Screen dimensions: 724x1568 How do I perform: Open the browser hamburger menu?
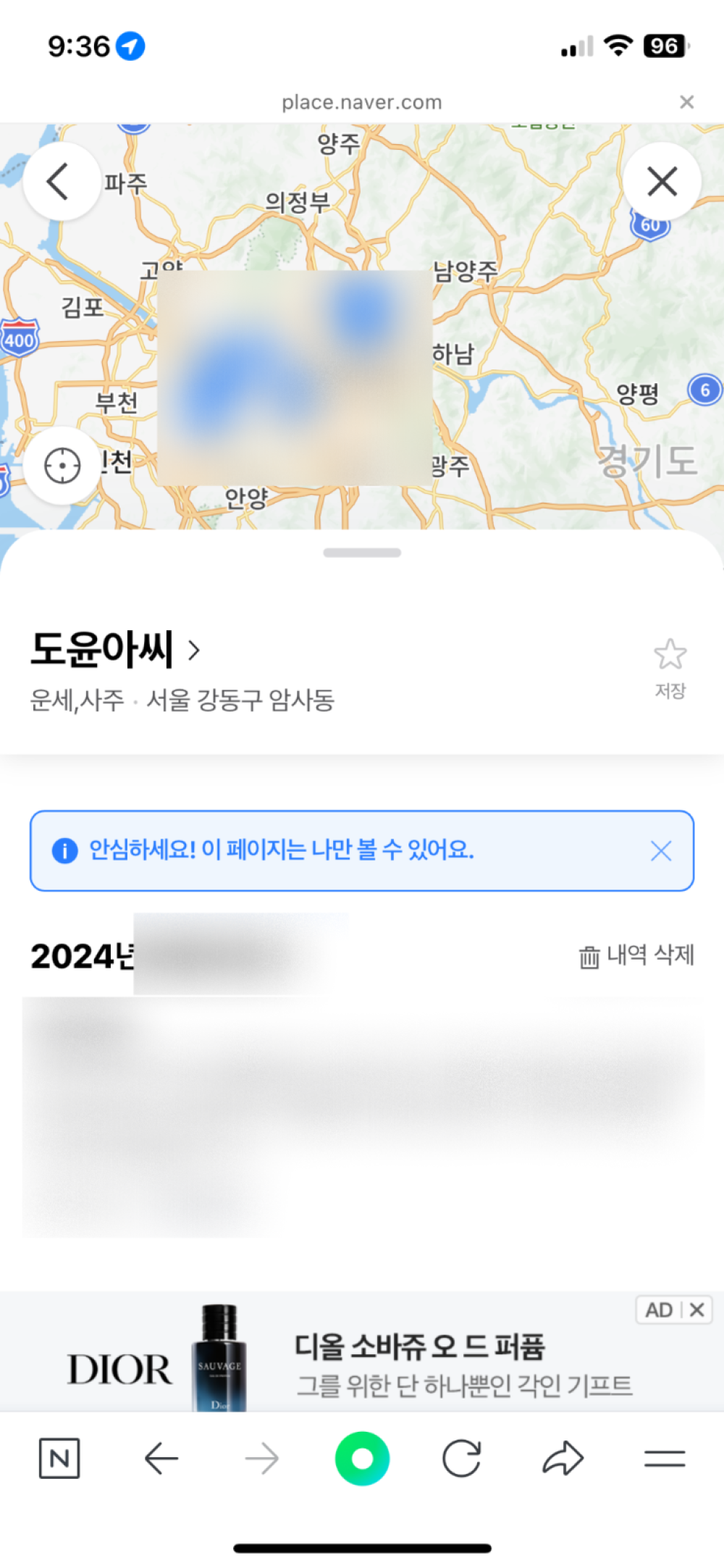point(665,1459)
